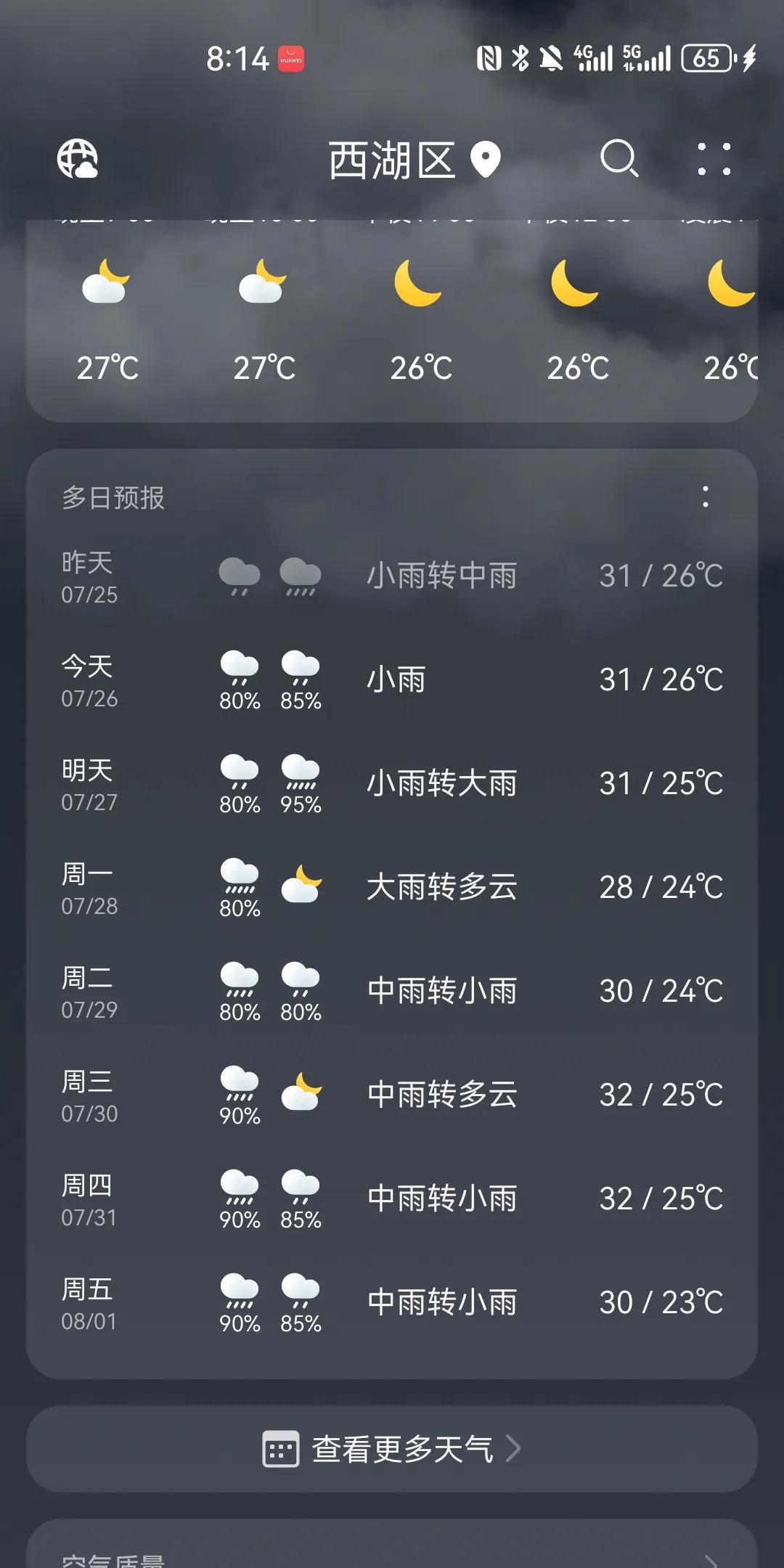Open the city management globe icon
784x1568 pixels.
[x=78, y=159]
